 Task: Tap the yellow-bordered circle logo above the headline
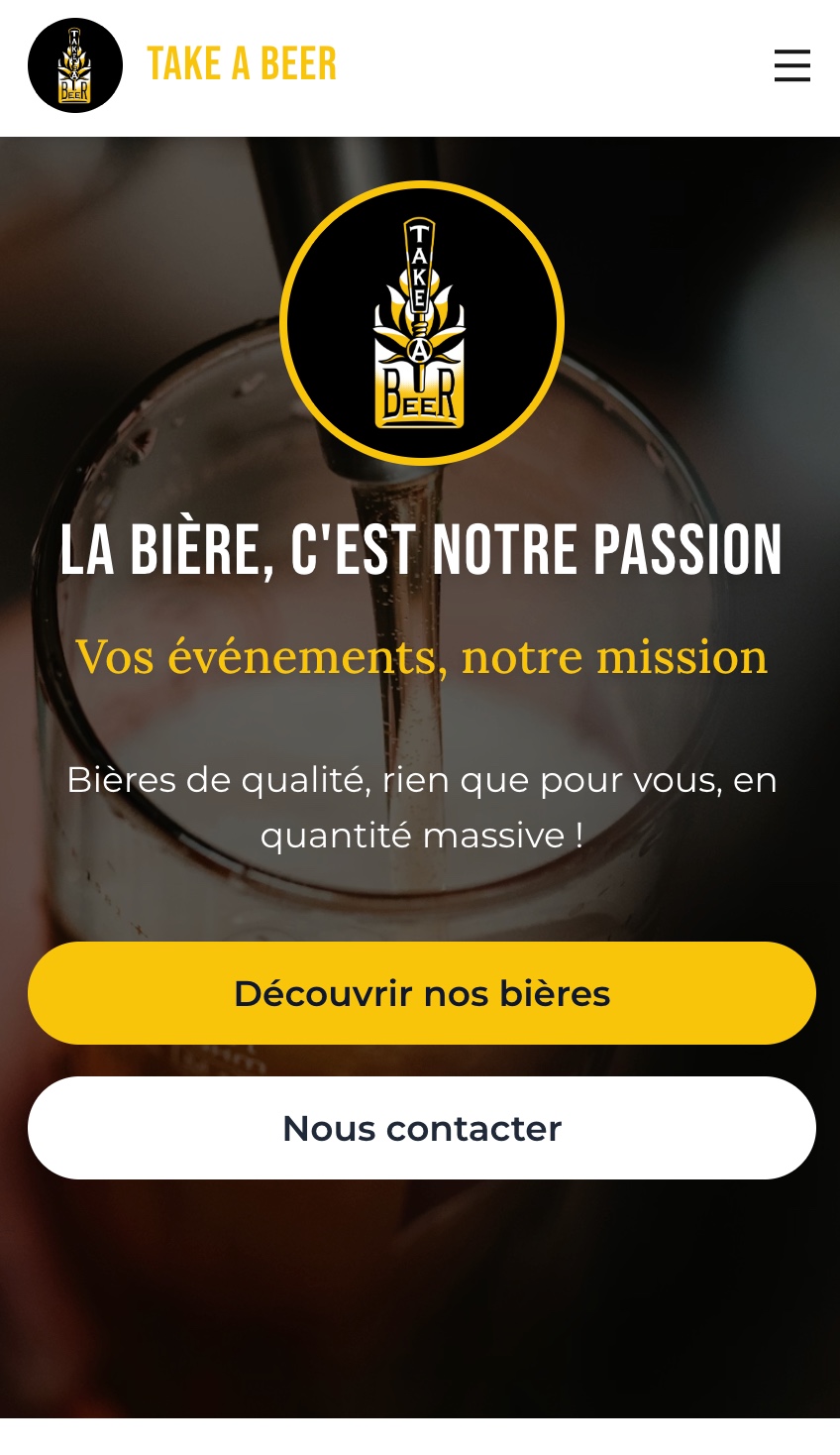[422, 321]
